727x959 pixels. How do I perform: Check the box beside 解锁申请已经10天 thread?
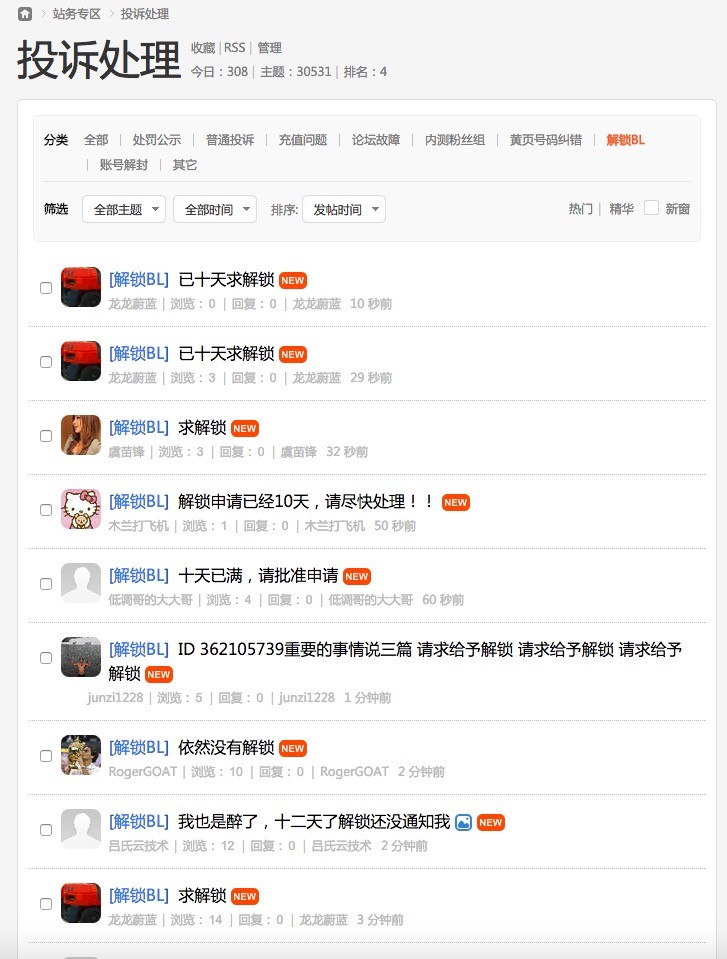coord(46,510)
